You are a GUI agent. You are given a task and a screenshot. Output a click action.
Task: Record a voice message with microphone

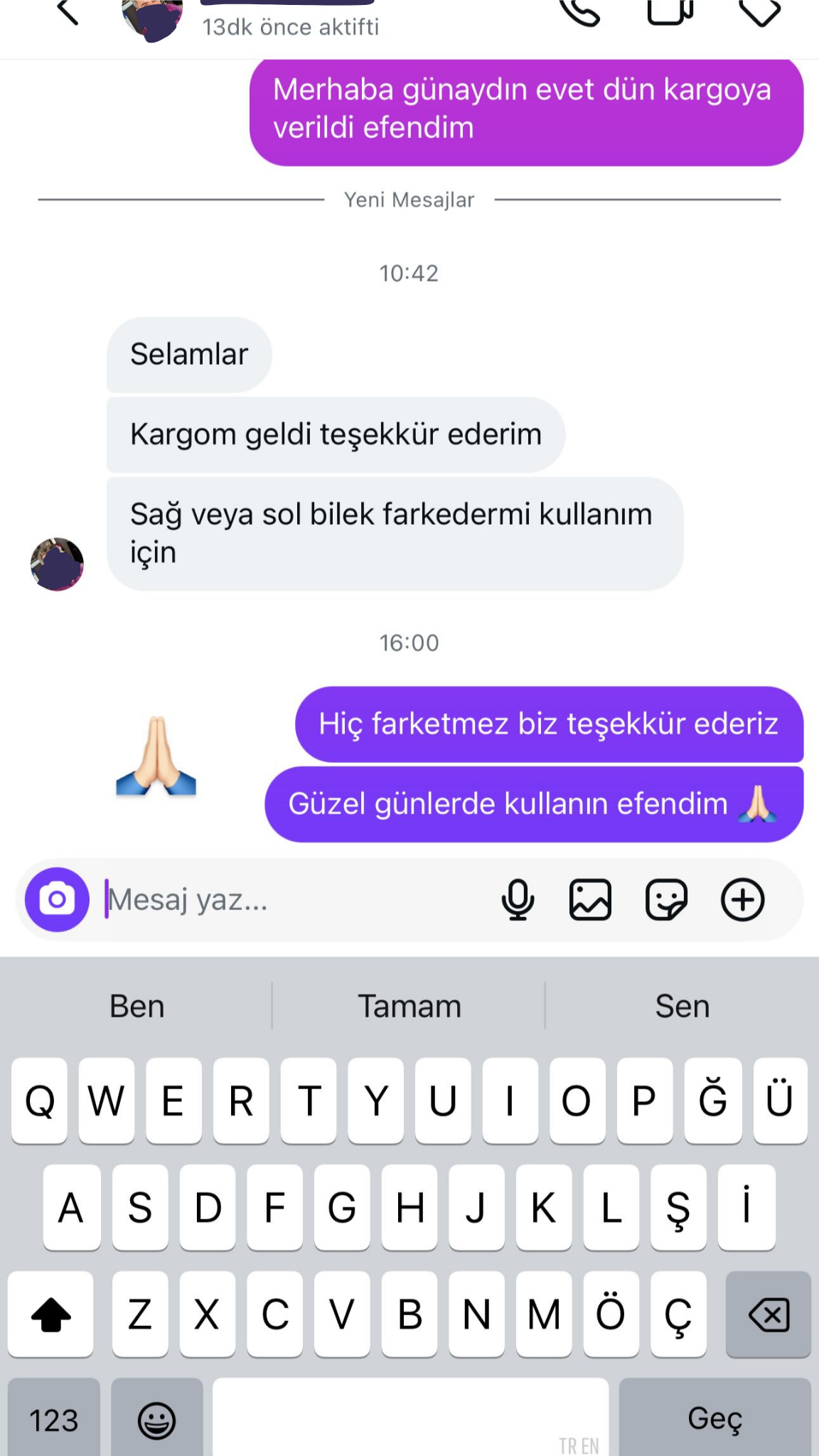pos(518,900)
